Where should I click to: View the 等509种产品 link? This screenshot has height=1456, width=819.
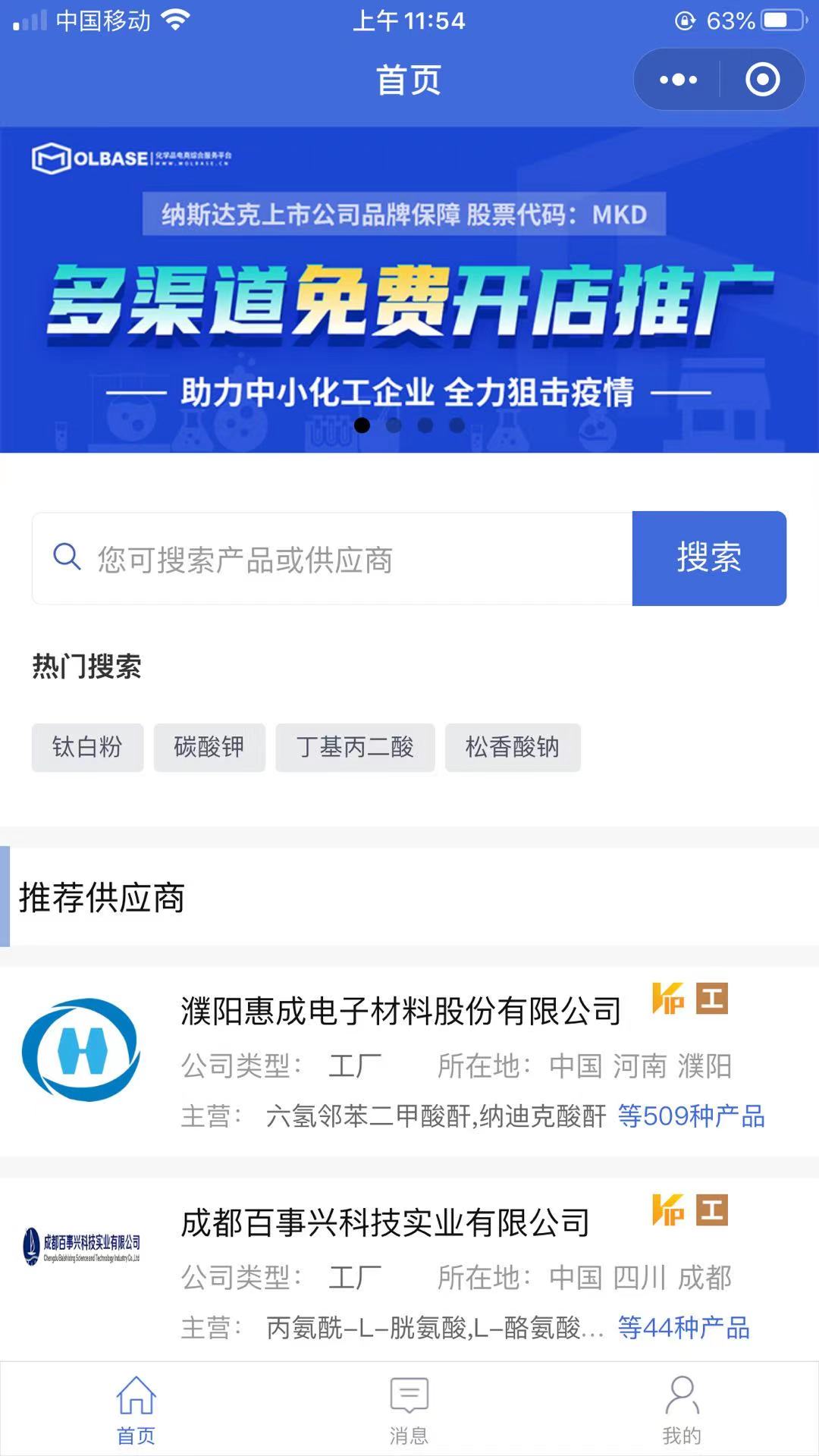[692, 1116]
